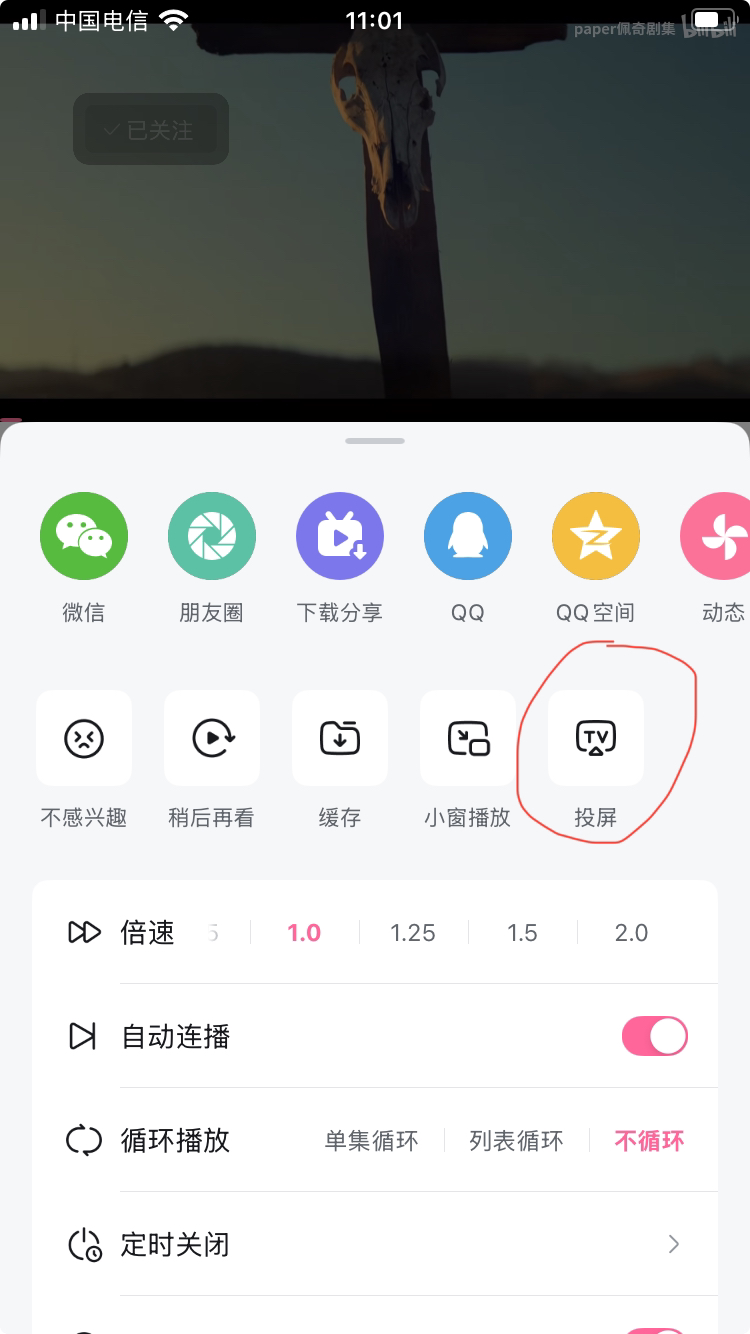
Task: Share to 微信
Action: 84,537
